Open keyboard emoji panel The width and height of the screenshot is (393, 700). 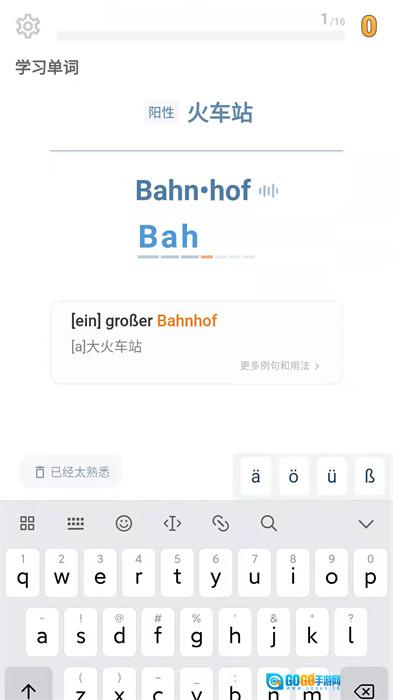pyautogui.click(x=124, y=523)
